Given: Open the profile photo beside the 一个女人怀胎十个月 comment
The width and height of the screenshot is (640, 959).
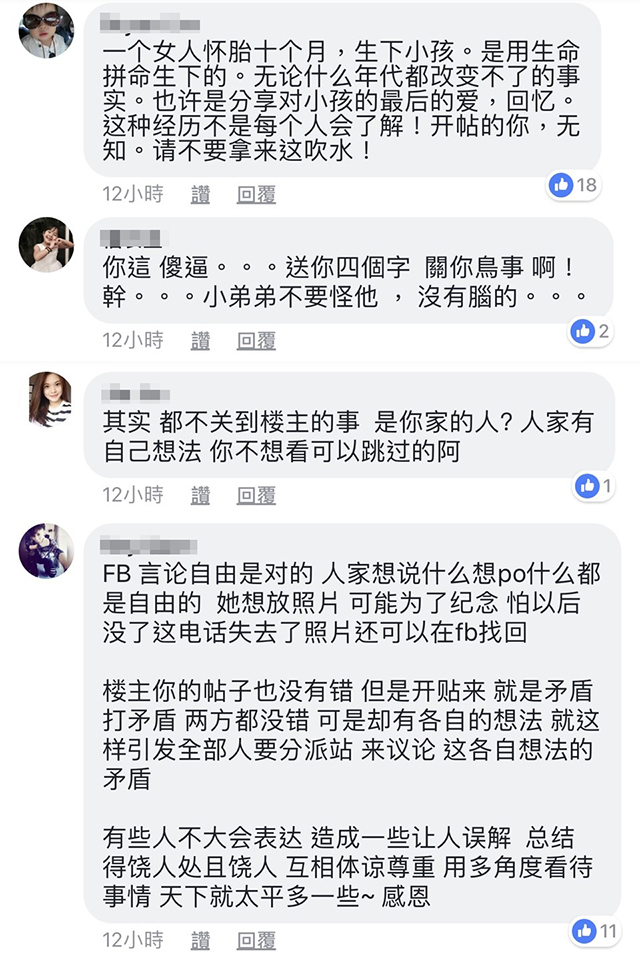Looking at the screenshot, I should [47, 31].
